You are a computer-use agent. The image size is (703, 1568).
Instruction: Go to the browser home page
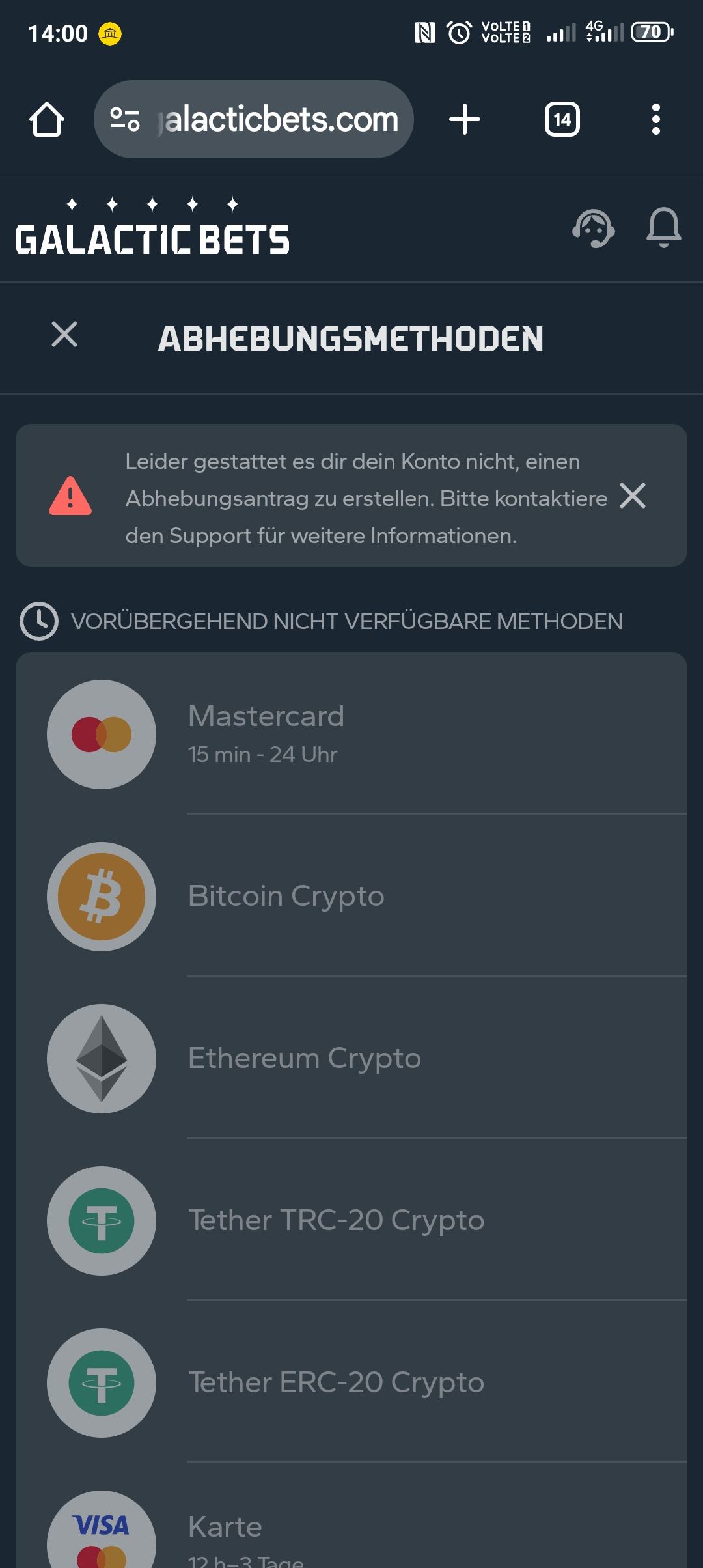click(47, 120)
